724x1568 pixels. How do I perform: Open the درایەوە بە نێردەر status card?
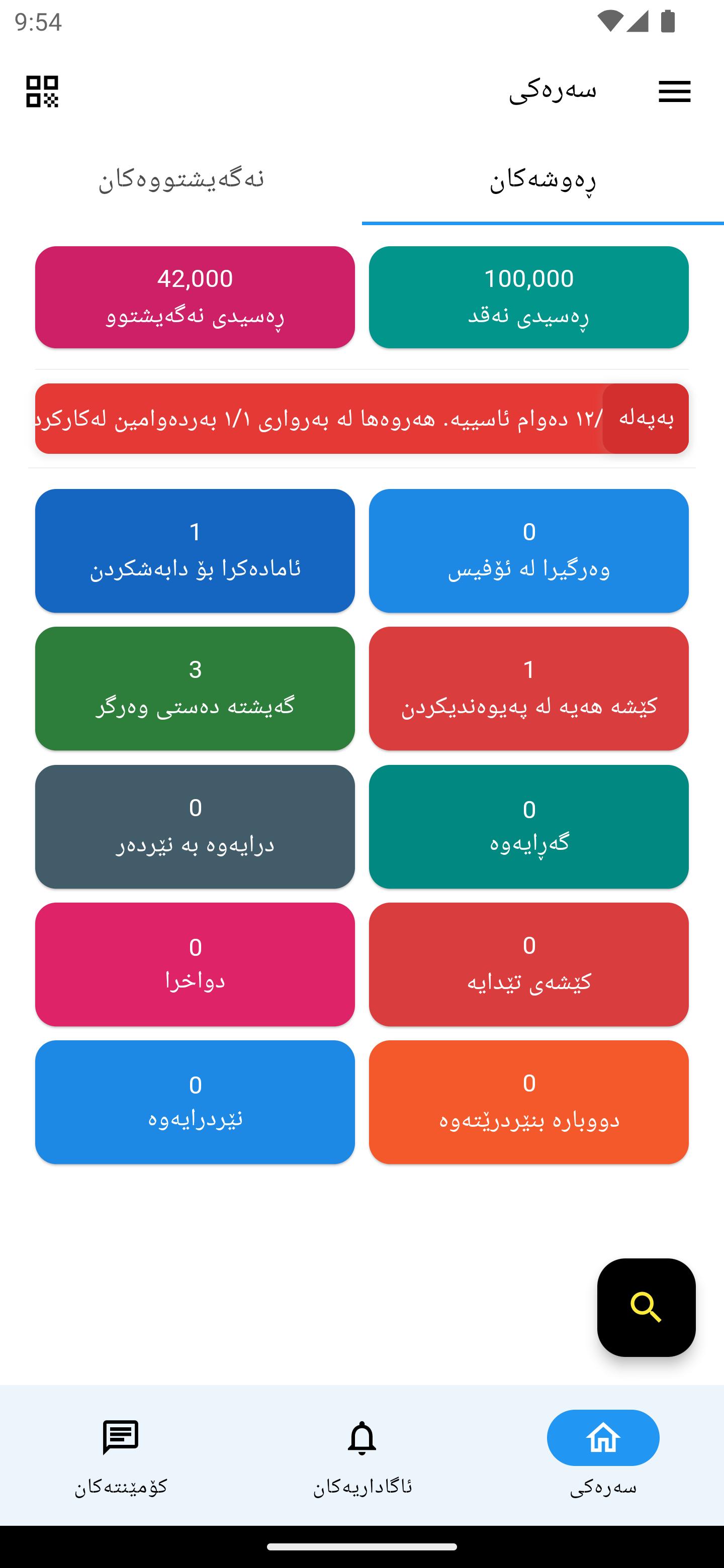(195, 827)
